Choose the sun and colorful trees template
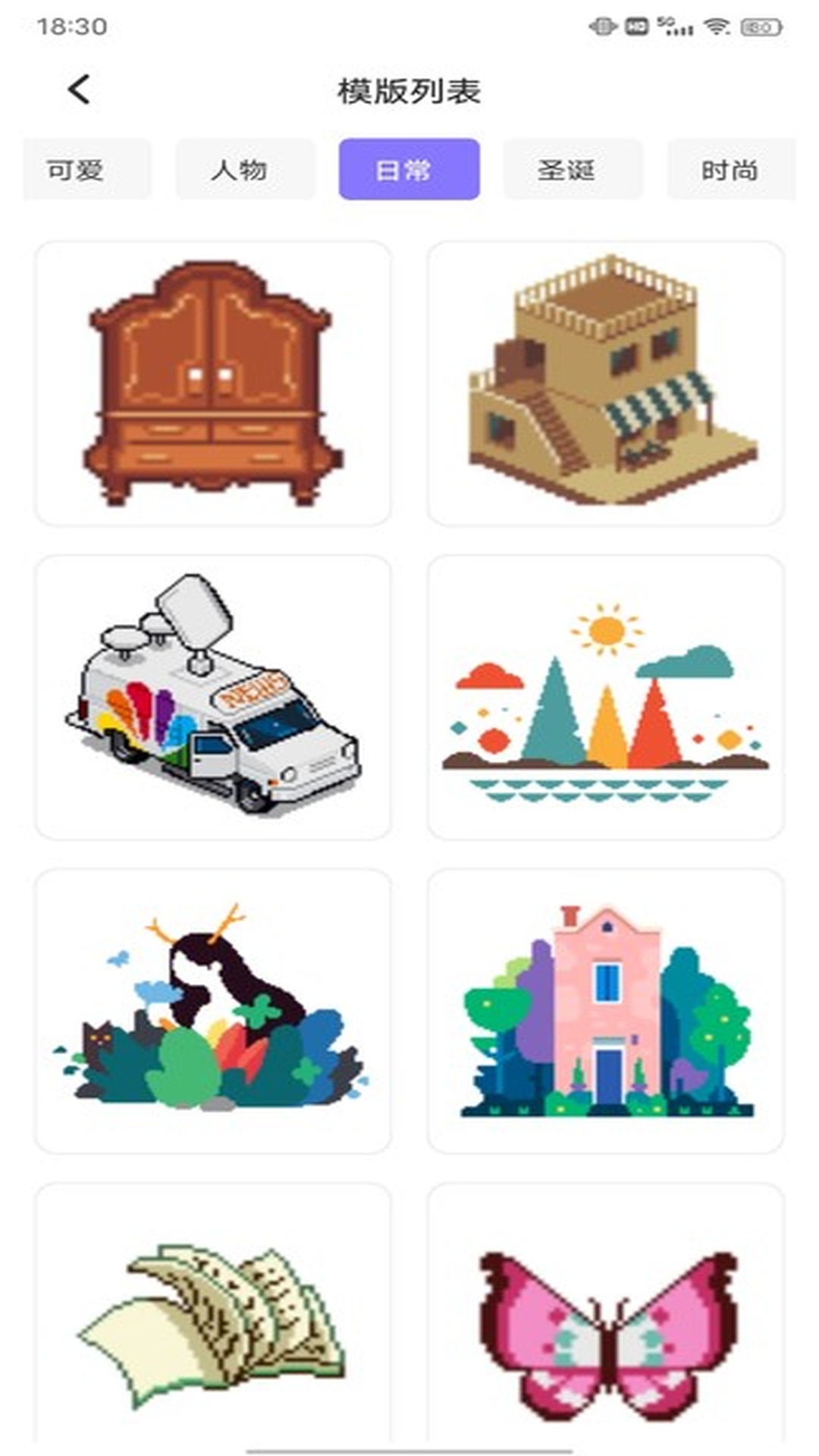Image resolution: width=819 pixels, height=1456 pixels. (x=606, y=697)
